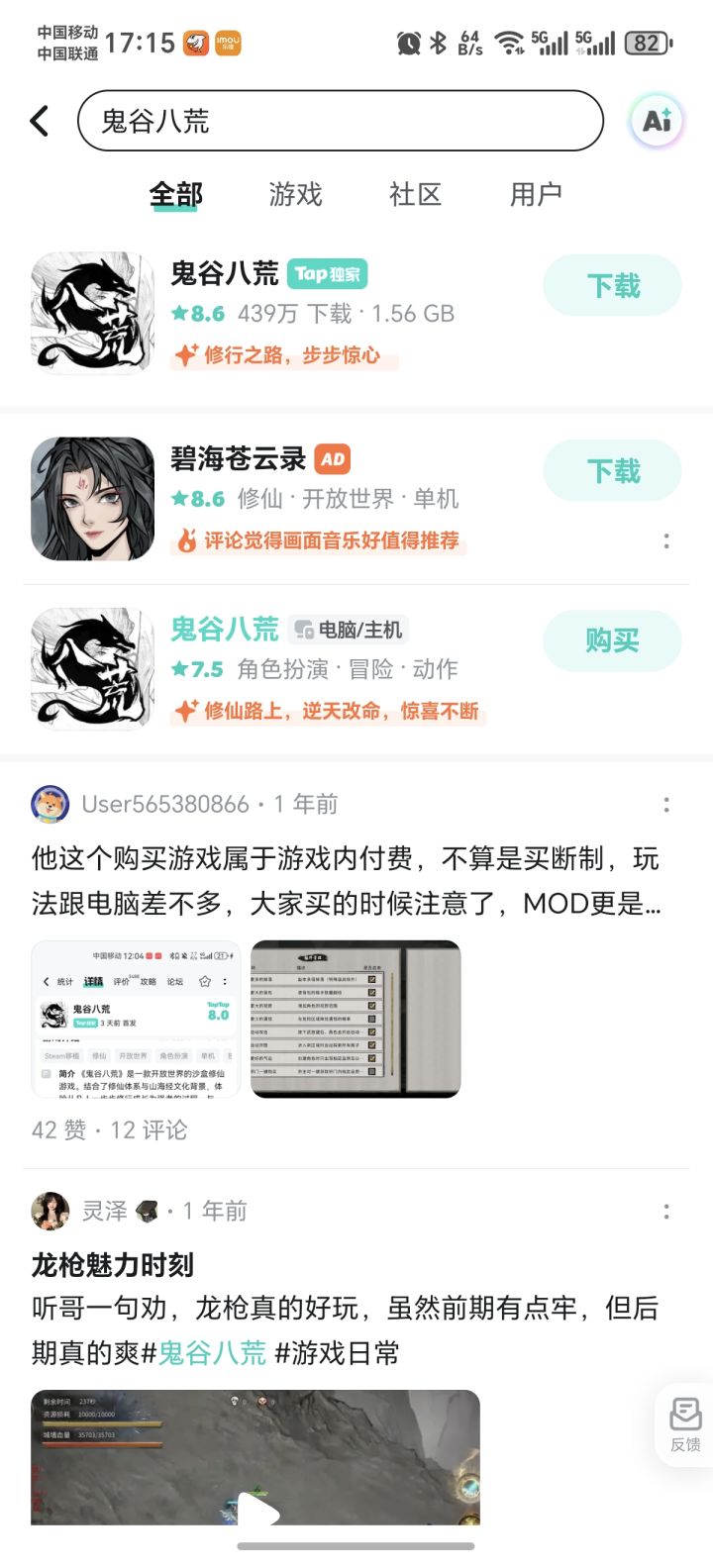The width and height of the screenshot is (713, 1568).
Task: Tap the 鬼谷八荒 game icon with Tap独家 badge
Action: (92, 312)
